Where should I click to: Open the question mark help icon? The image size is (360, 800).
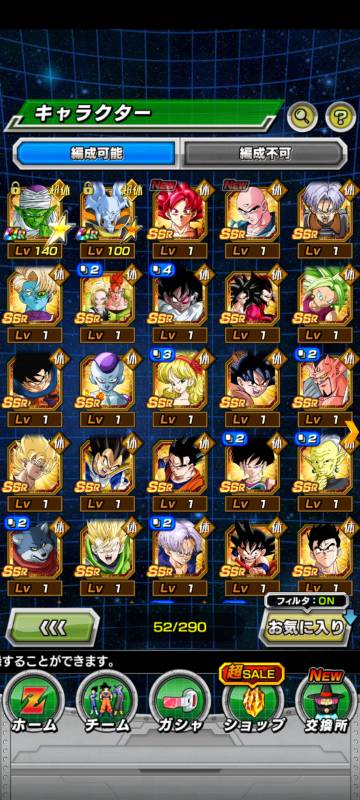341,117
